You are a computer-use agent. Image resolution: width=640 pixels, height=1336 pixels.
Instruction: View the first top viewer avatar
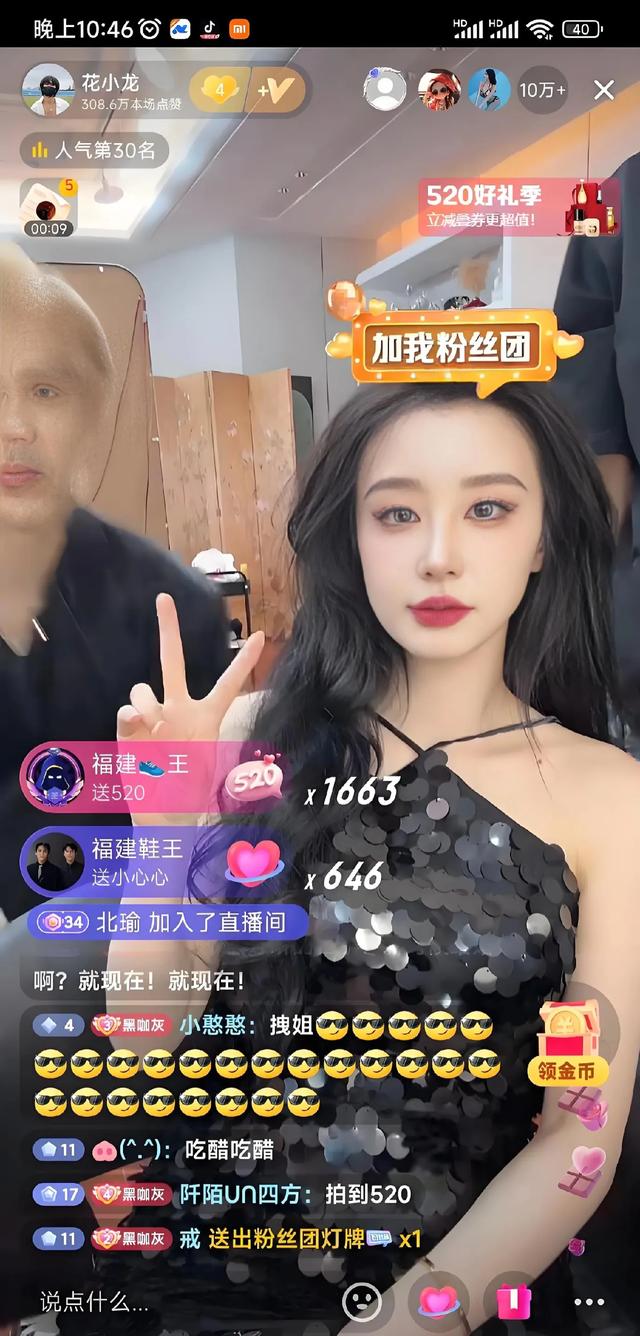click(x=385, y=91)
